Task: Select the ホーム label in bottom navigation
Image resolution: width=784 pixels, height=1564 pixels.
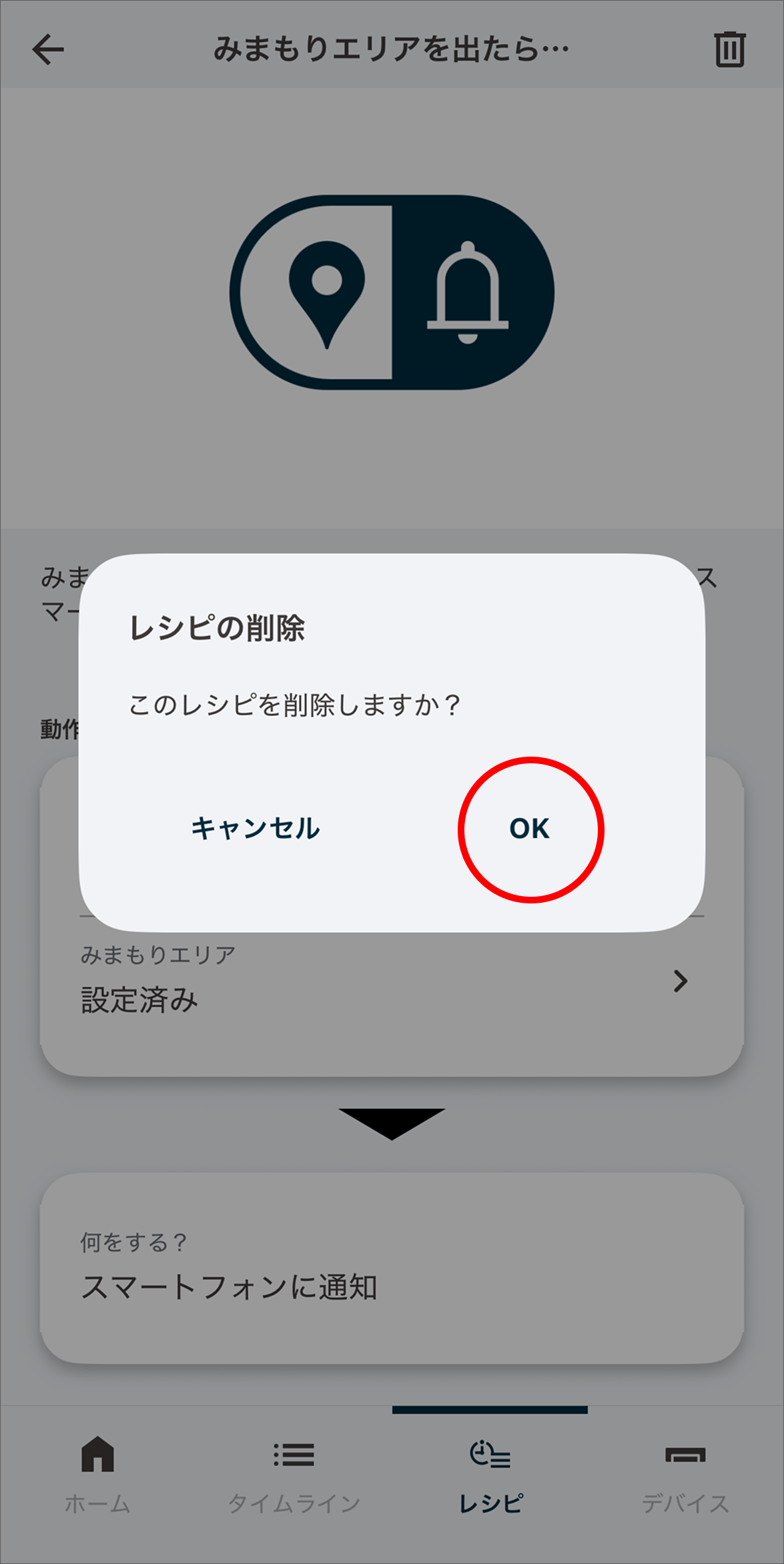Action: 98,1505
